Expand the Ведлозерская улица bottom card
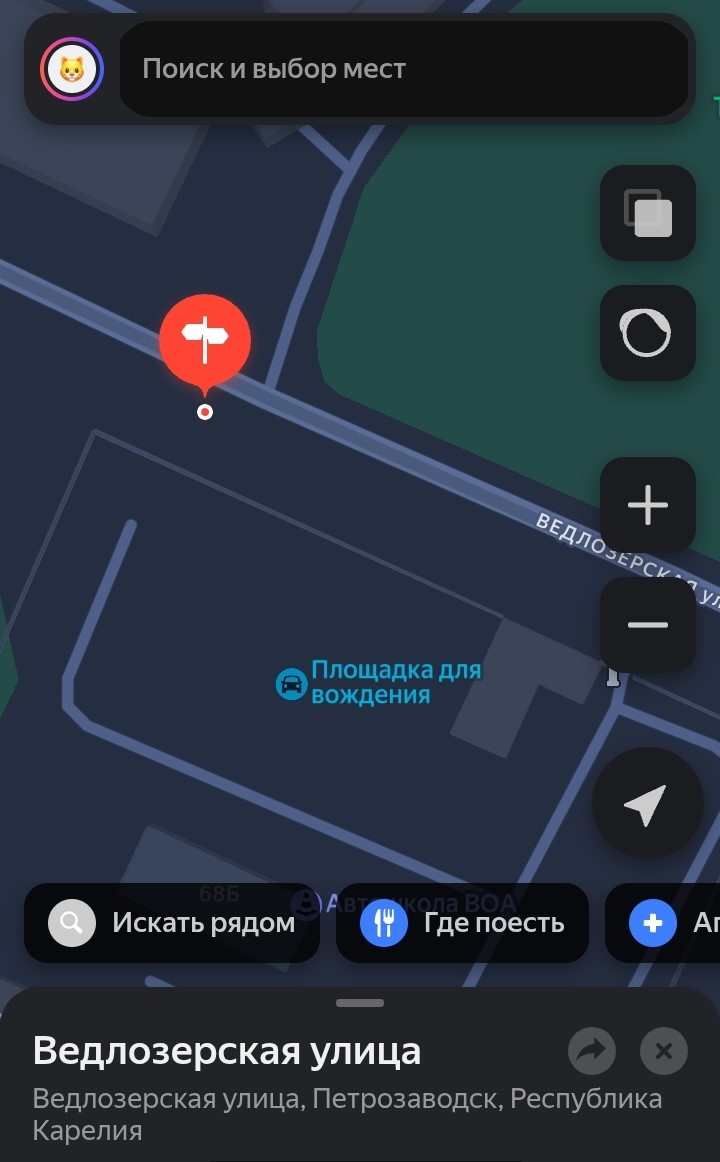This screenshot has width=720, height=1162. [360, 1002]
